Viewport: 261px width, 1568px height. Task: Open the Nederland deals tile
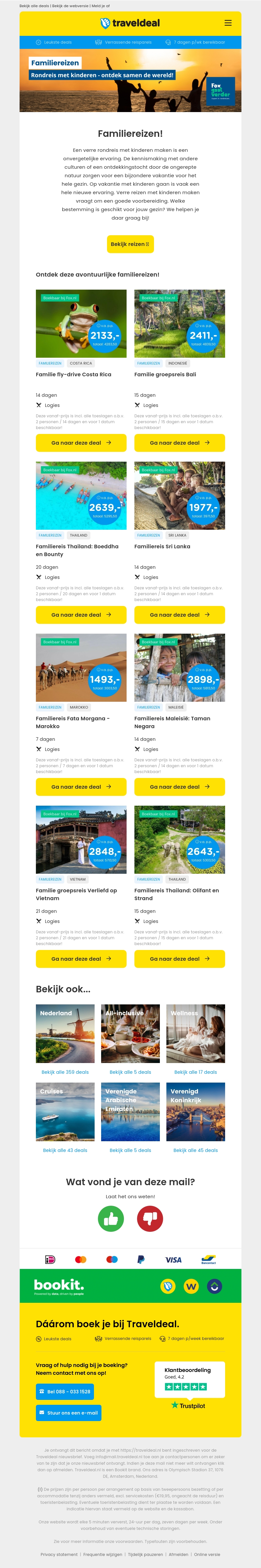(65, 1034)
